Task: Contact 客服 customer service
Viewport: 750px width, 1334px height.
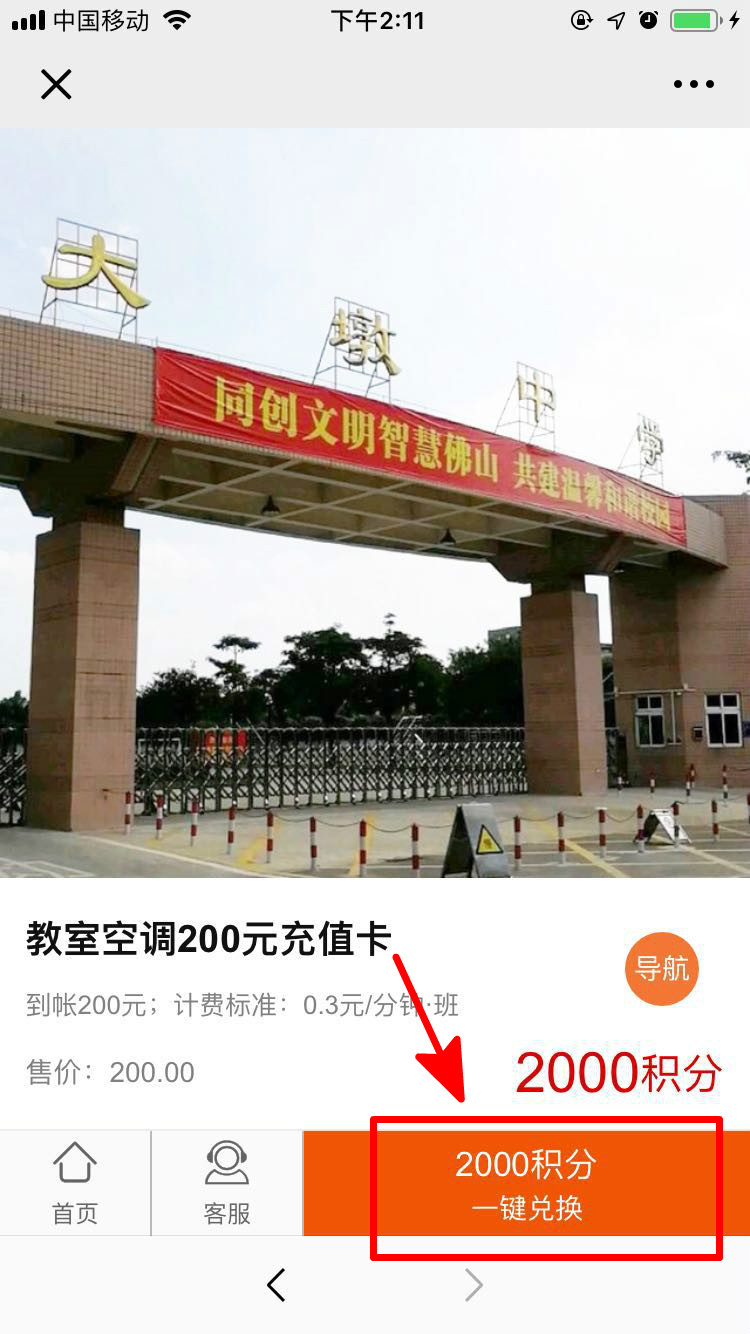Action: pyautogui.click(x=227, y=1185)
